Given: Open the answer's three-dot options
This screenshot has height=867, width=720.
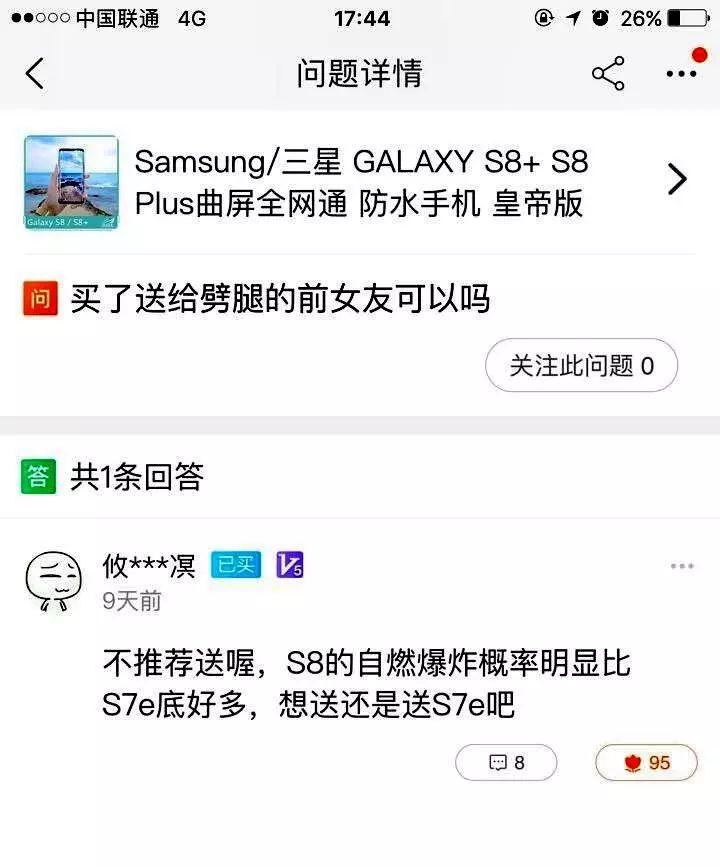Looking at the screenshot, I should (x=681, y=567).
